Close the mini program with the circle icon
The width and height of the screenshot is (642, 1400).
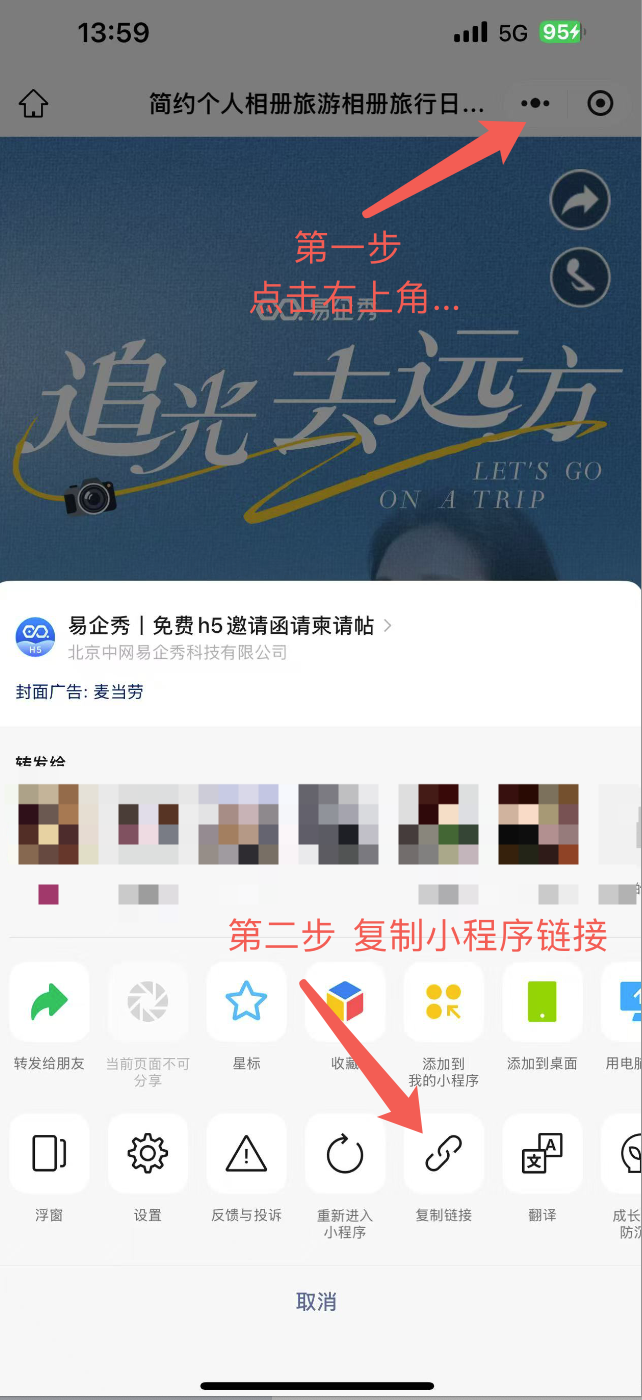pyautogui.click(x=600, y=103)
